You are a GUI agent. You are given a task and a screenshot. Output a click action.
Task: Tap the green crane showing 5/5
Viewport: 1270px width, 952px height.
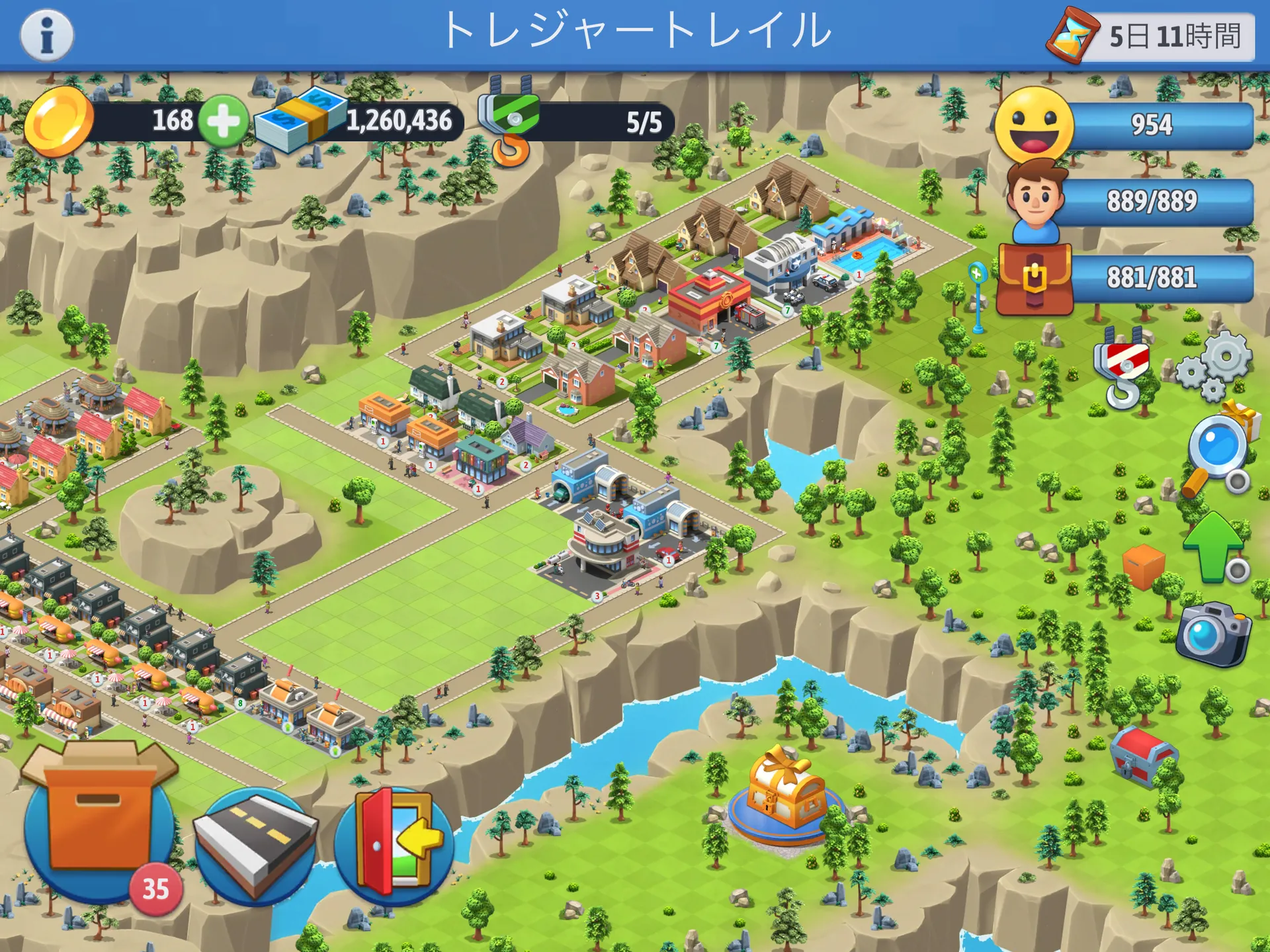(x=575, y=122)
